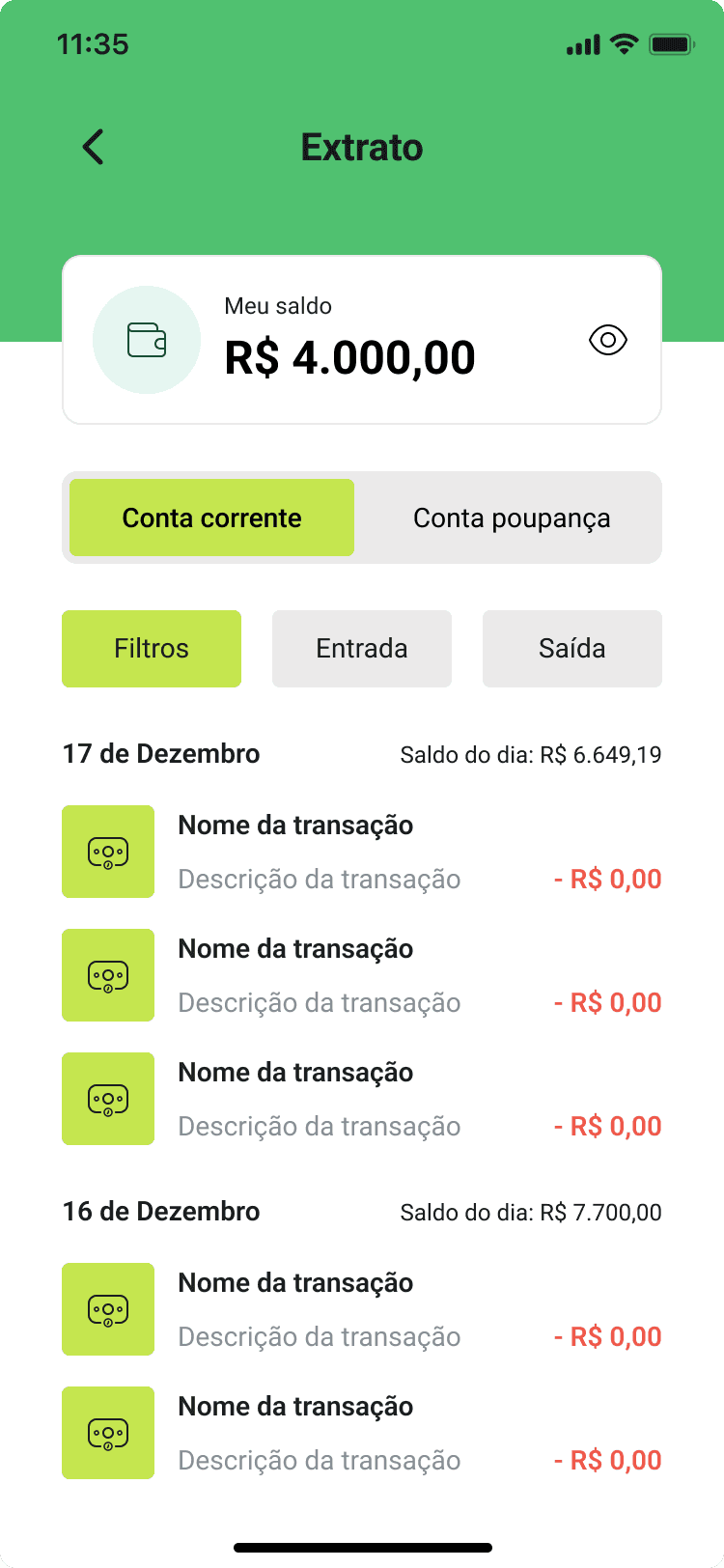724x1568 pixels.
Task: Select the Conta corrente tab
Action: click(x=212, y=518)
